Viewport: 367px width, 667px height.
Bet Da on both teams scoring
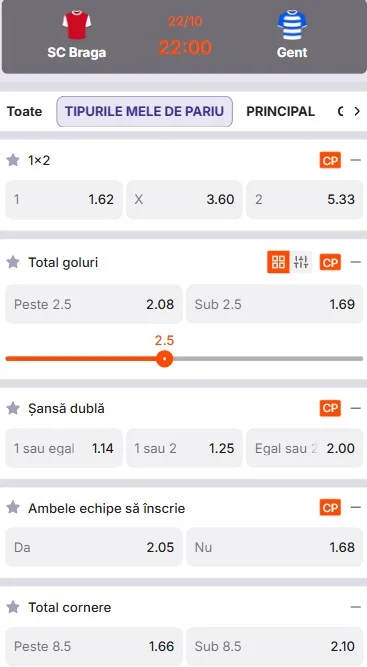(94, 547)
